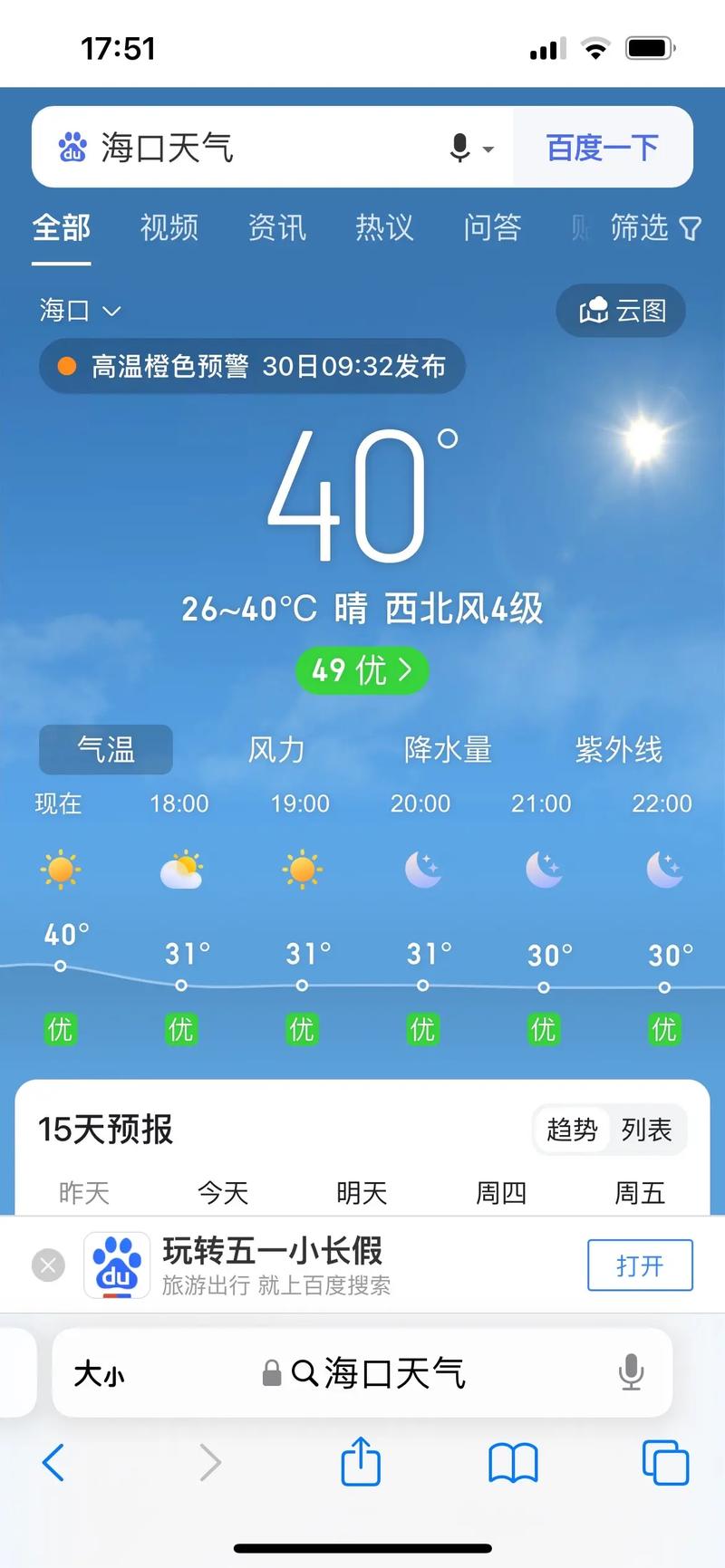This screenshot has height=1568, width=725.
Task: Open the 云图 cloud map view
Action: tap(620, 311)
